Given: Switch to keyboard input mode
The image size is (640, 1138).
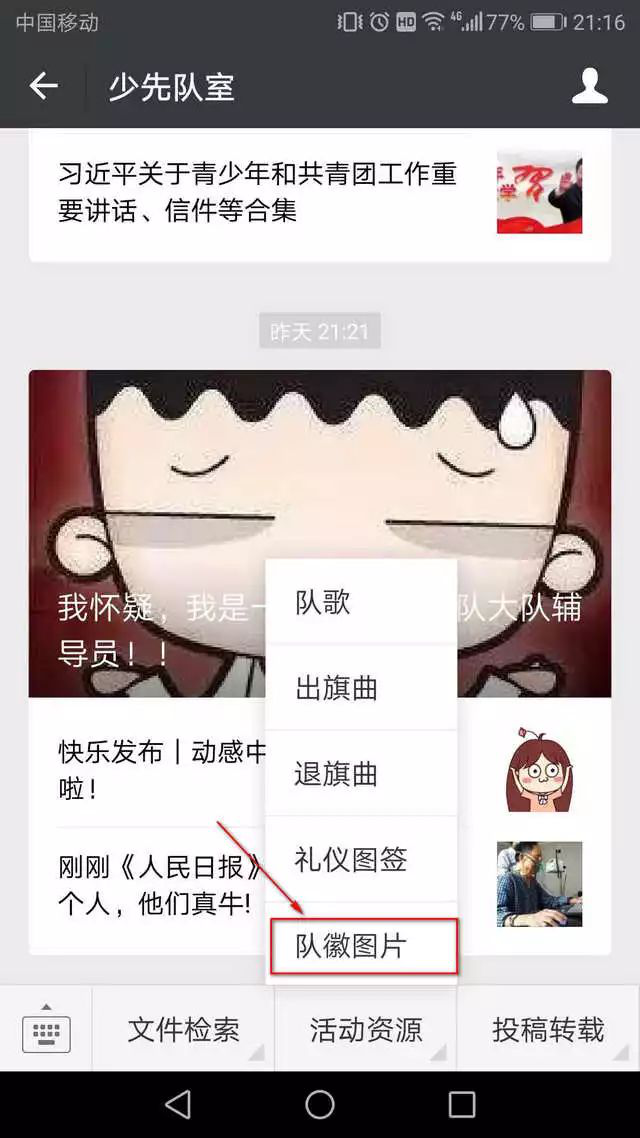Looking at the screenshot, I should pyautogui.click(x=46, y=1029).
